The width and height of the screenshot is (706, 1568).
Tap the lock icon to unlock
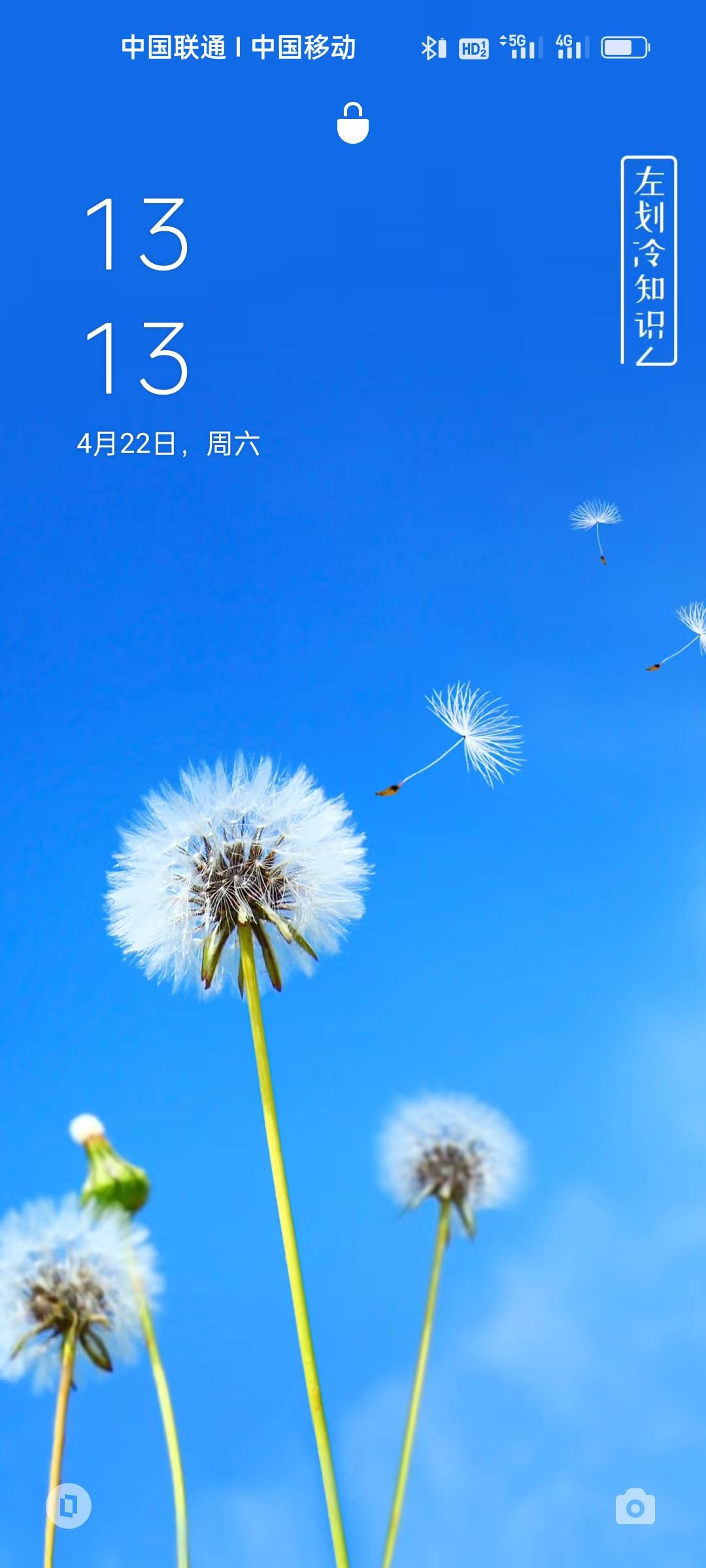point(353,123)
